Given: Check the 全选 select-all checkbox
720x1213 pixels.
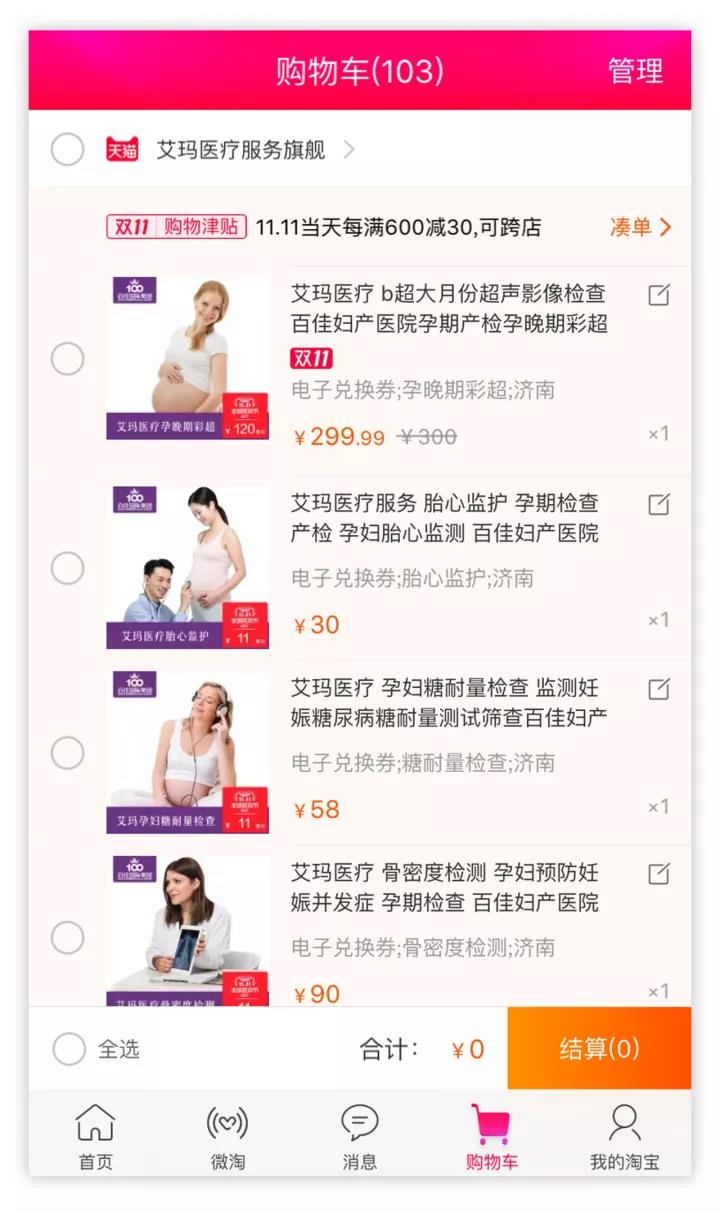Looking at the screenshot, I should click(x=69, y=1049).
